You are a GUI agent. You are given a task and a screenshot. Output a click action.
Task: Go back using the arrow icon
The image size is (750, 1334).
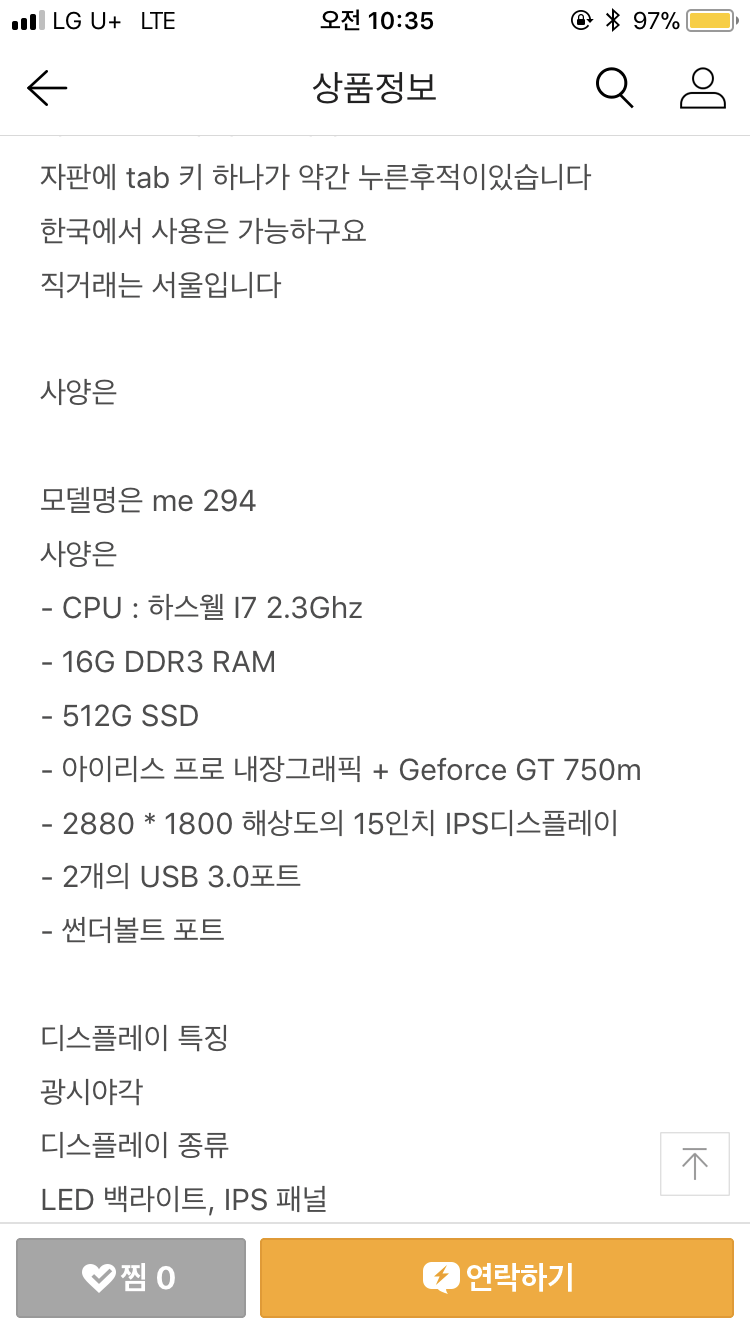click(47, 89)
